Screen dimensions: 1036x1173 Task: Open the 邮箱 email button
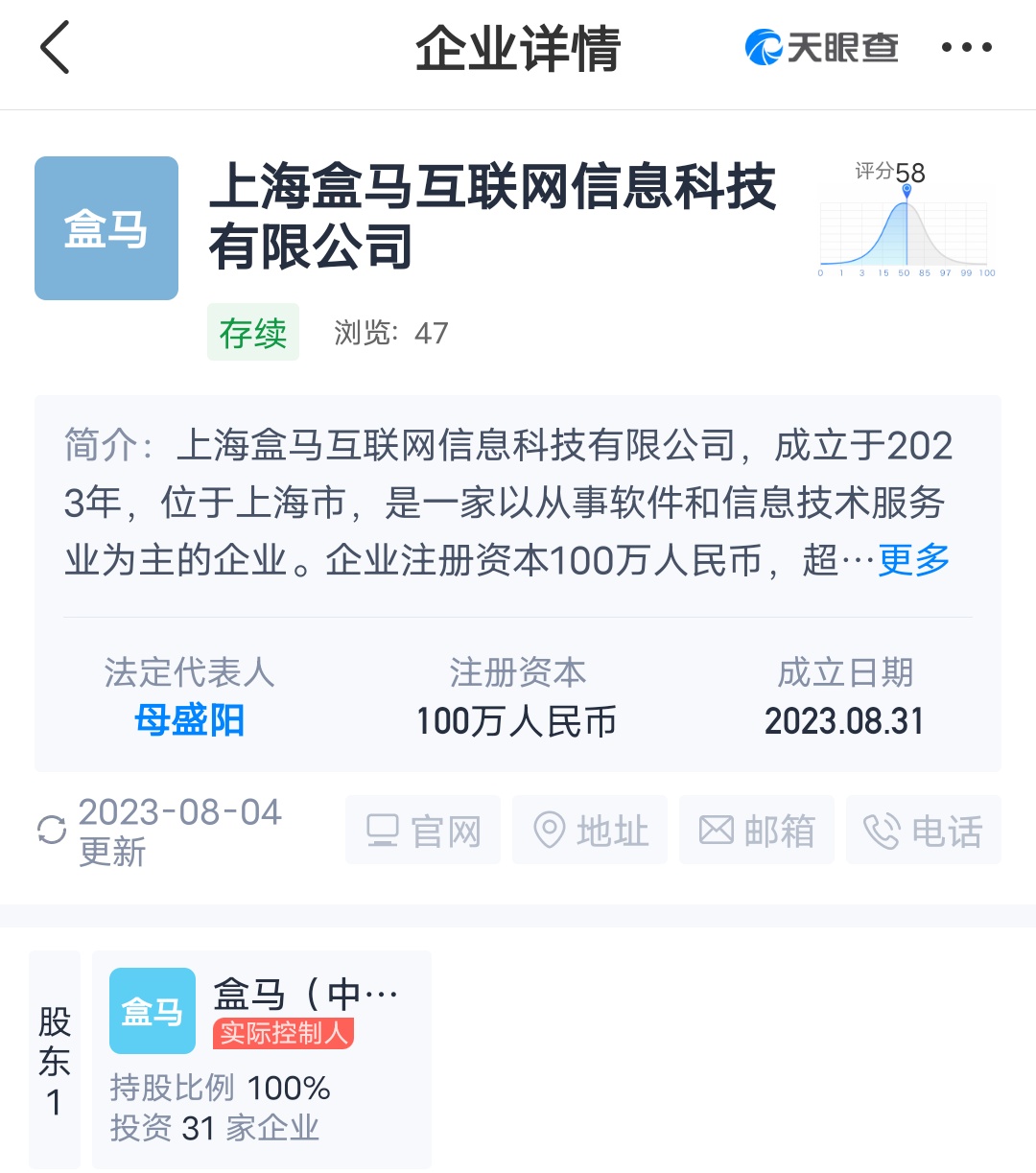pyautogui.click(x=757, y=831)
